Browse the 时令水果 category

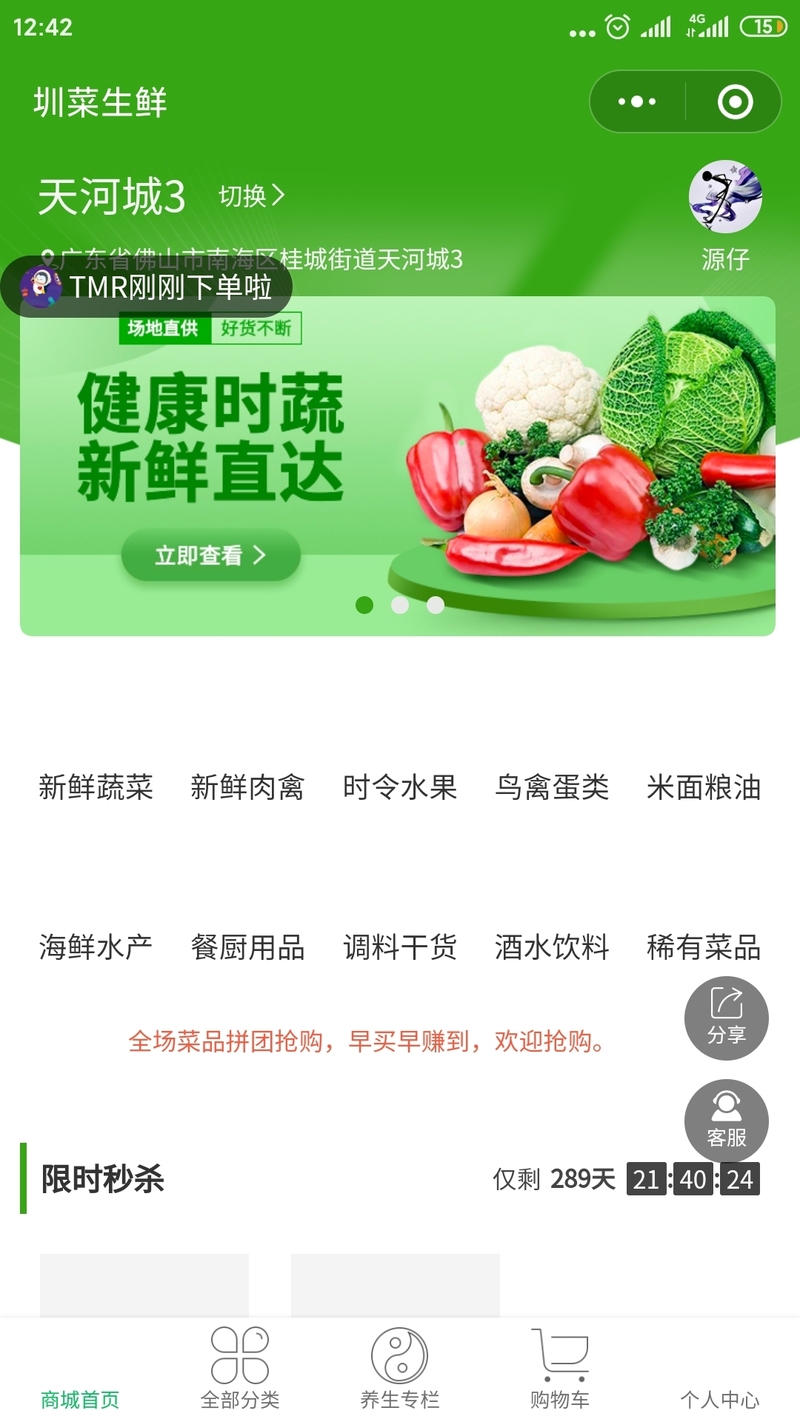click(x=400, y=787)
